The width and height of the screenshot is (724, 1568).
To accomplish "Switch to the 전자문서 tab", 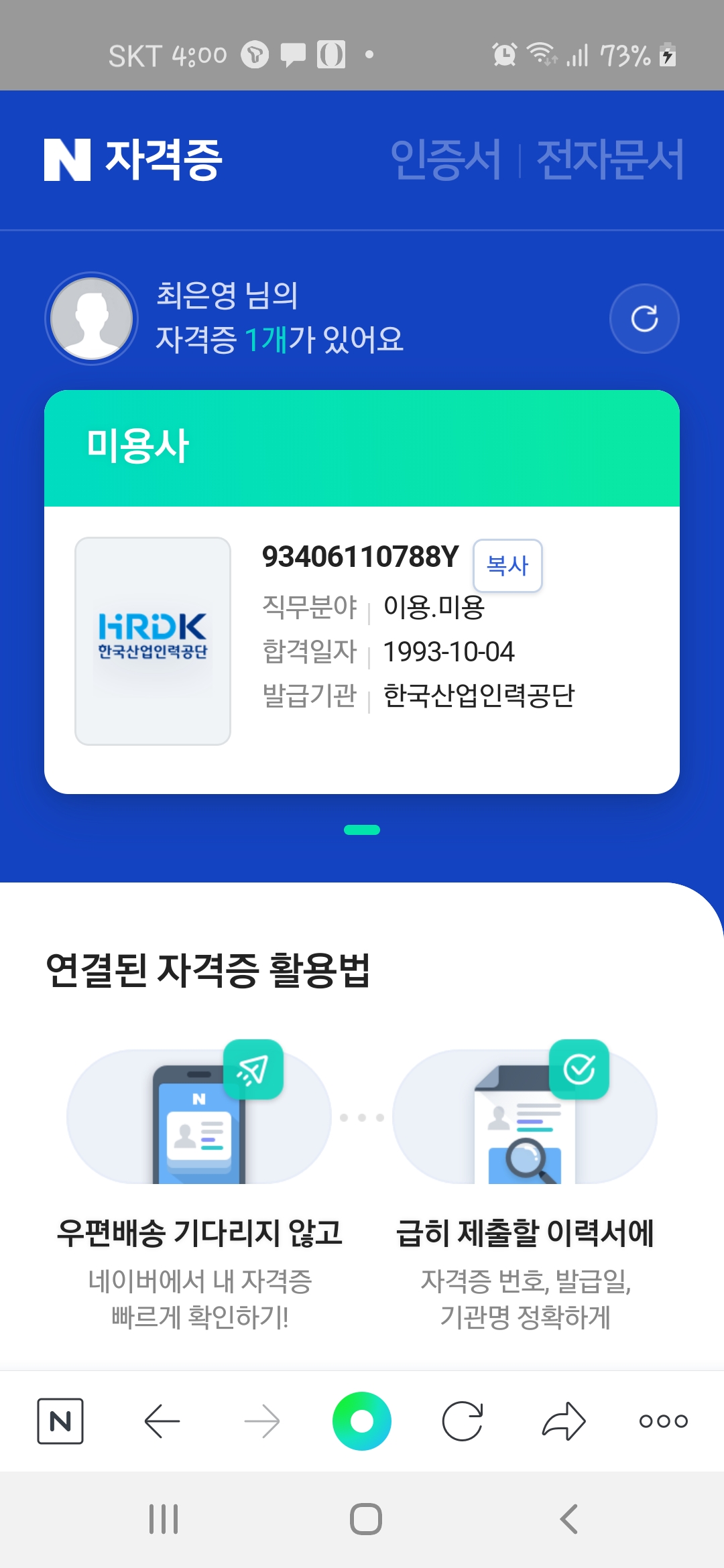I will coord(610,159).
